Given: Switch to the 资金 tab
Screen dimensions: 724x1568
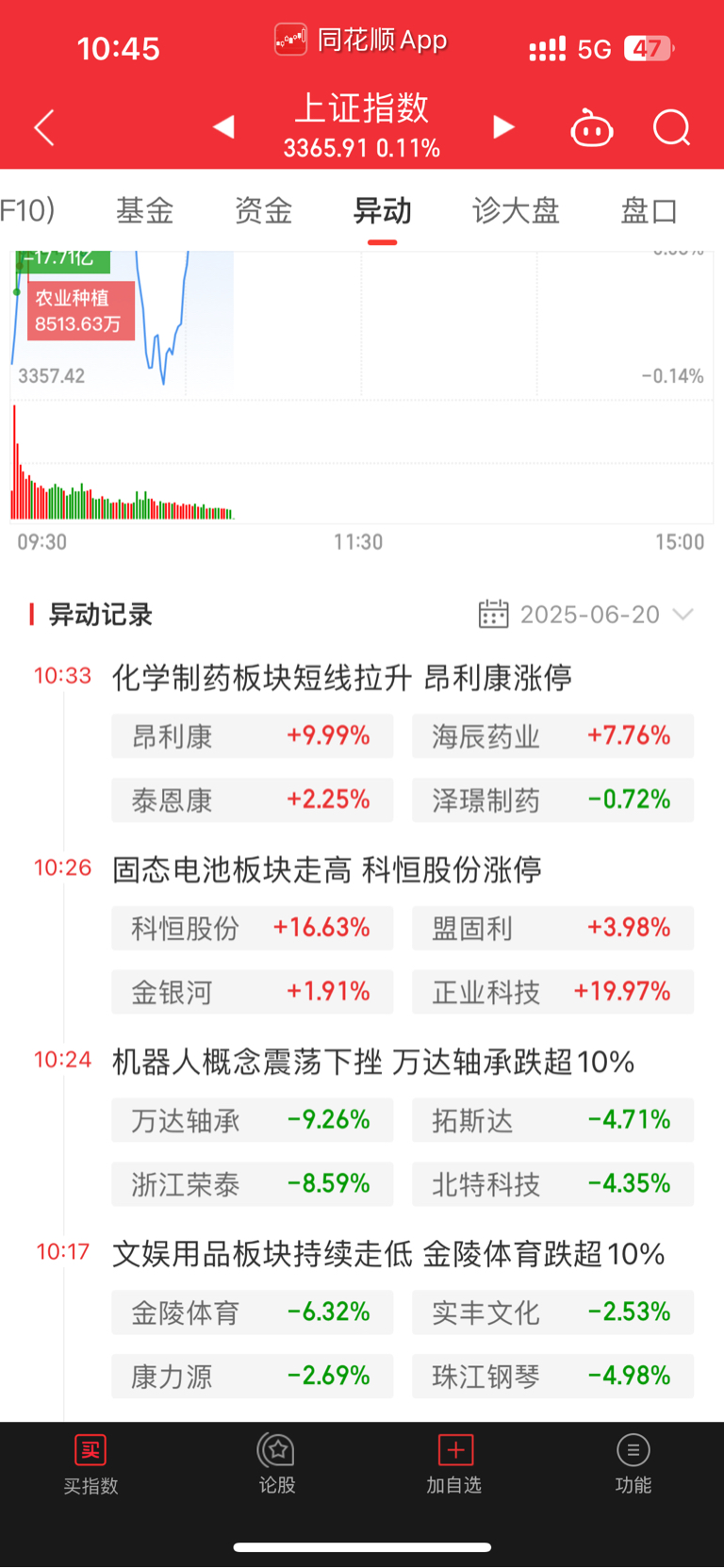Looking at the screenshot, I should [264, 210].
